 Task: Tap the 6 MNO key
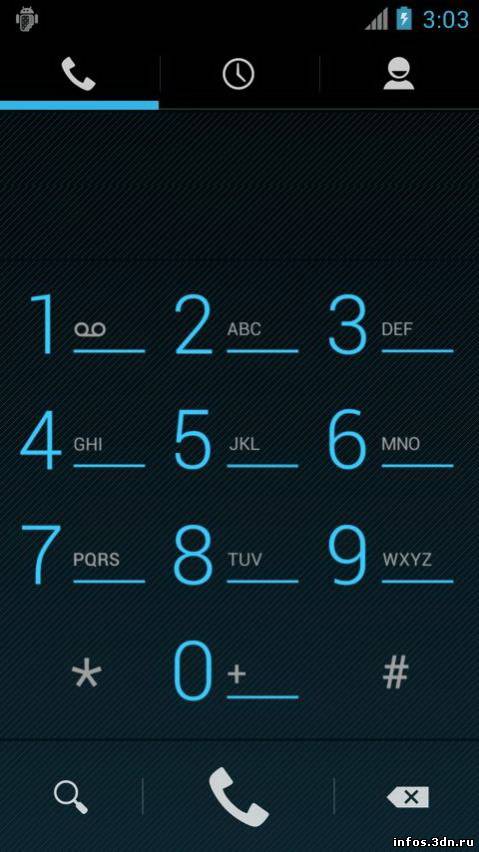coord(391,440)
